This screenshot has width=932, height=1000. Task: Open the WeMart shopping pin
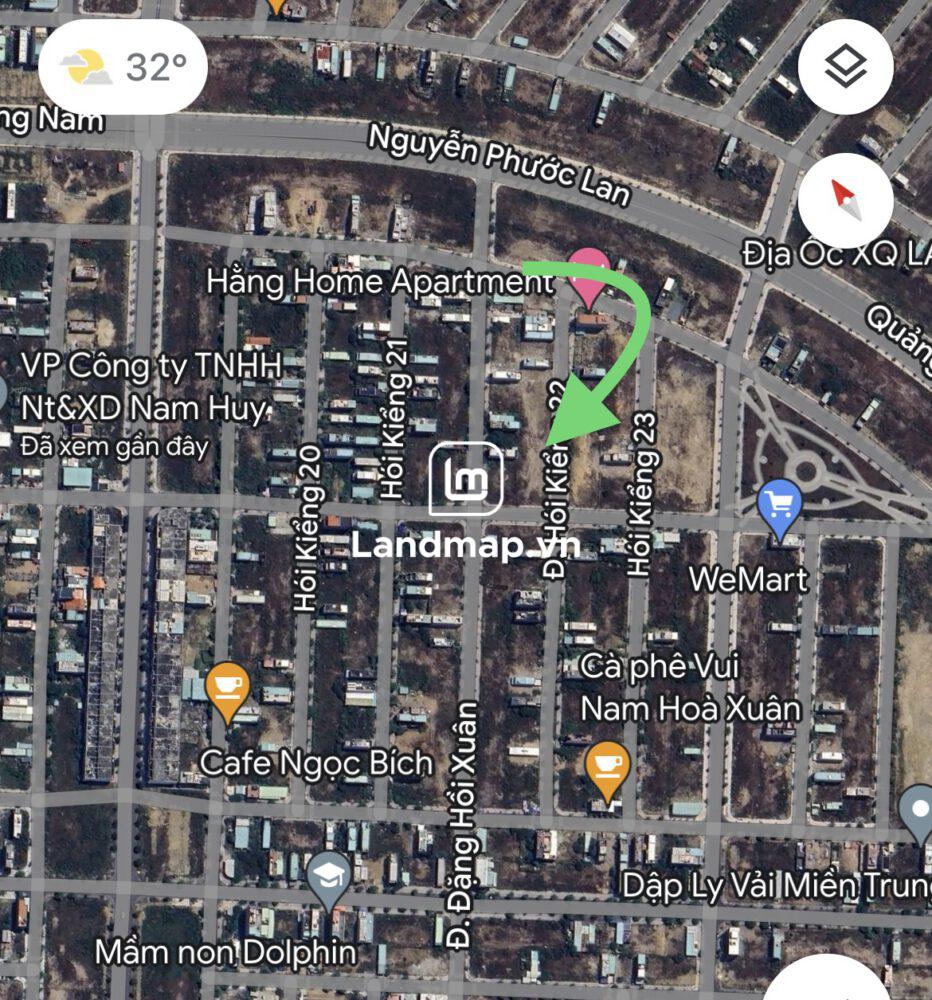pos(780,507)
